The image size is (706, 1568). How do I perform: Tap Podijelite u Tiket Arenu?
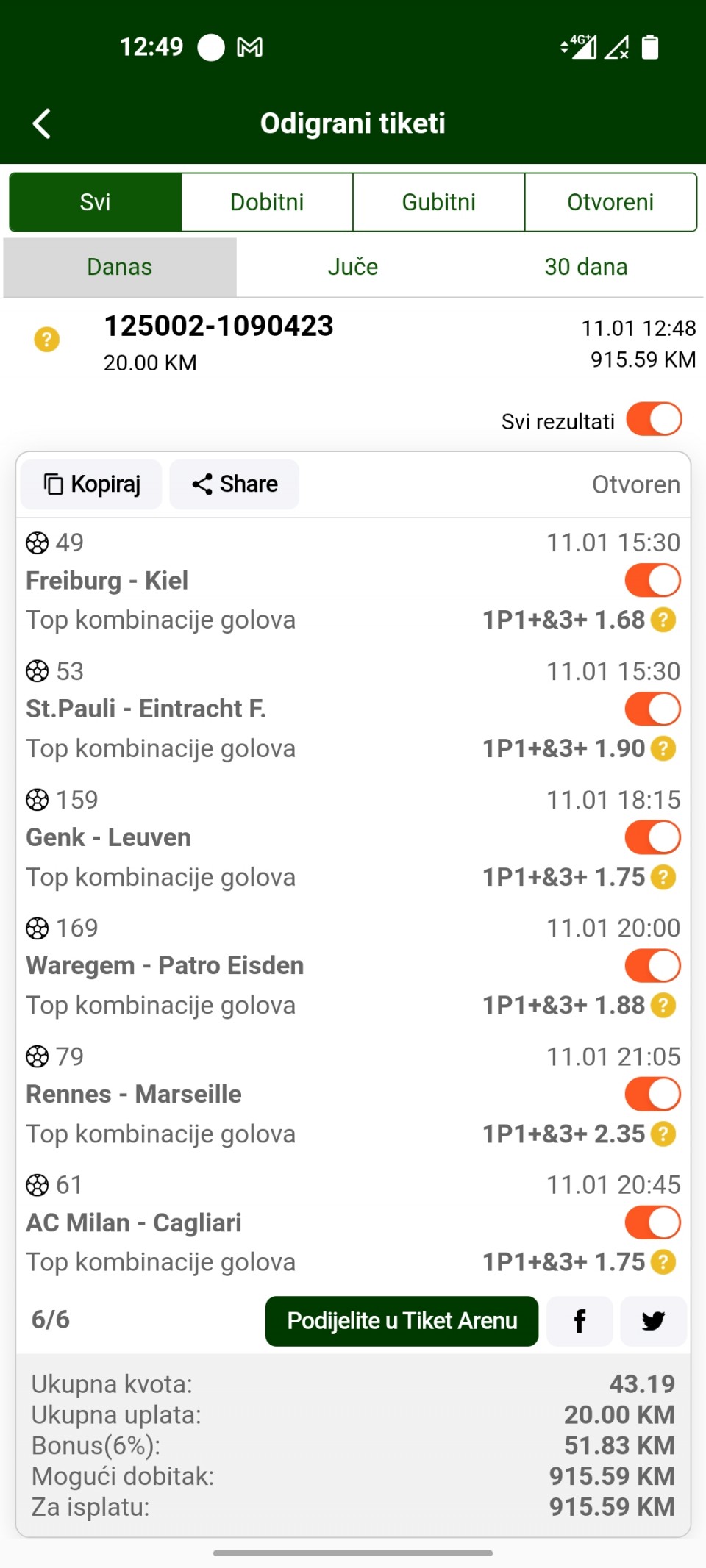[402, 1321]
